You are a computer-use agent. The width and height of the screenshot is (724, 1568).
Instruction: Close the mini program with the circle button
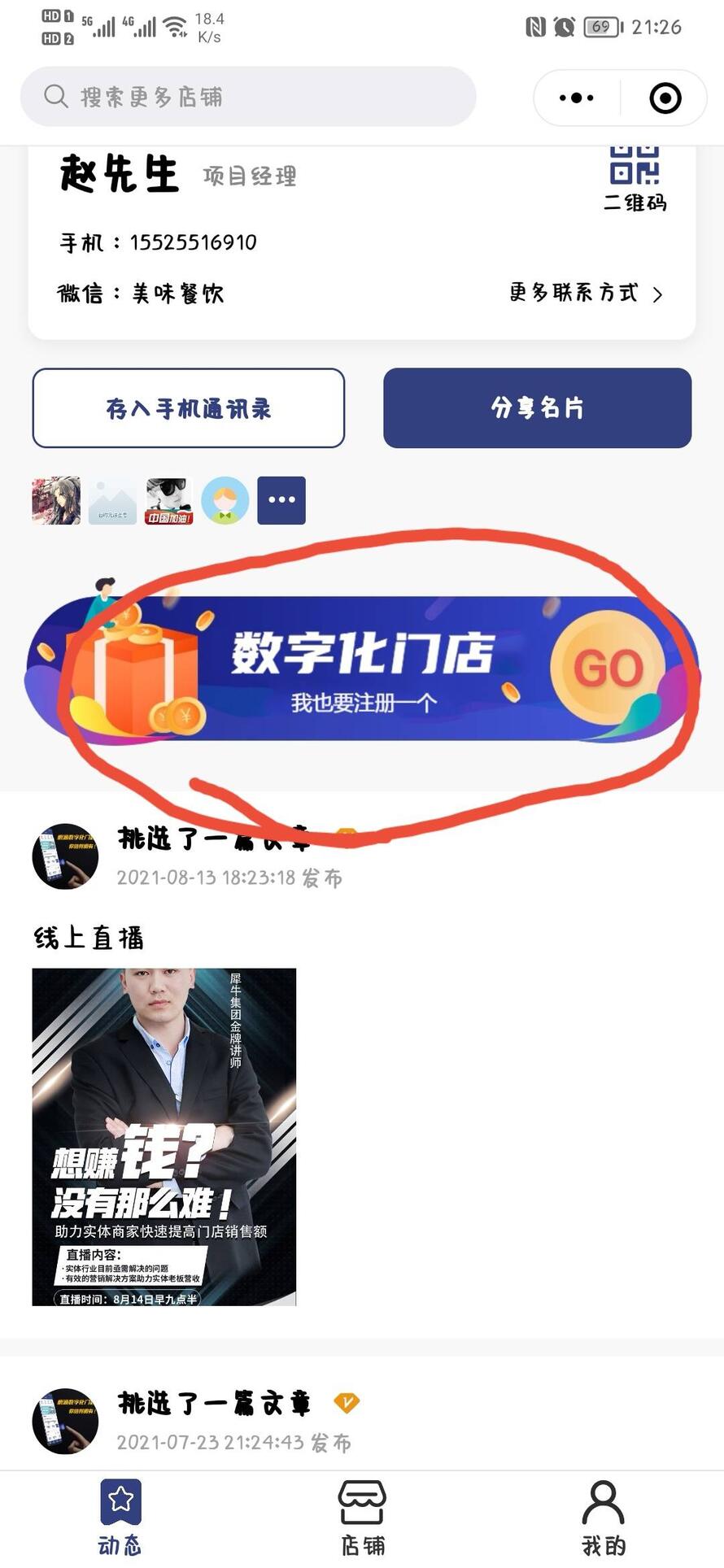[x=665, y=98]
